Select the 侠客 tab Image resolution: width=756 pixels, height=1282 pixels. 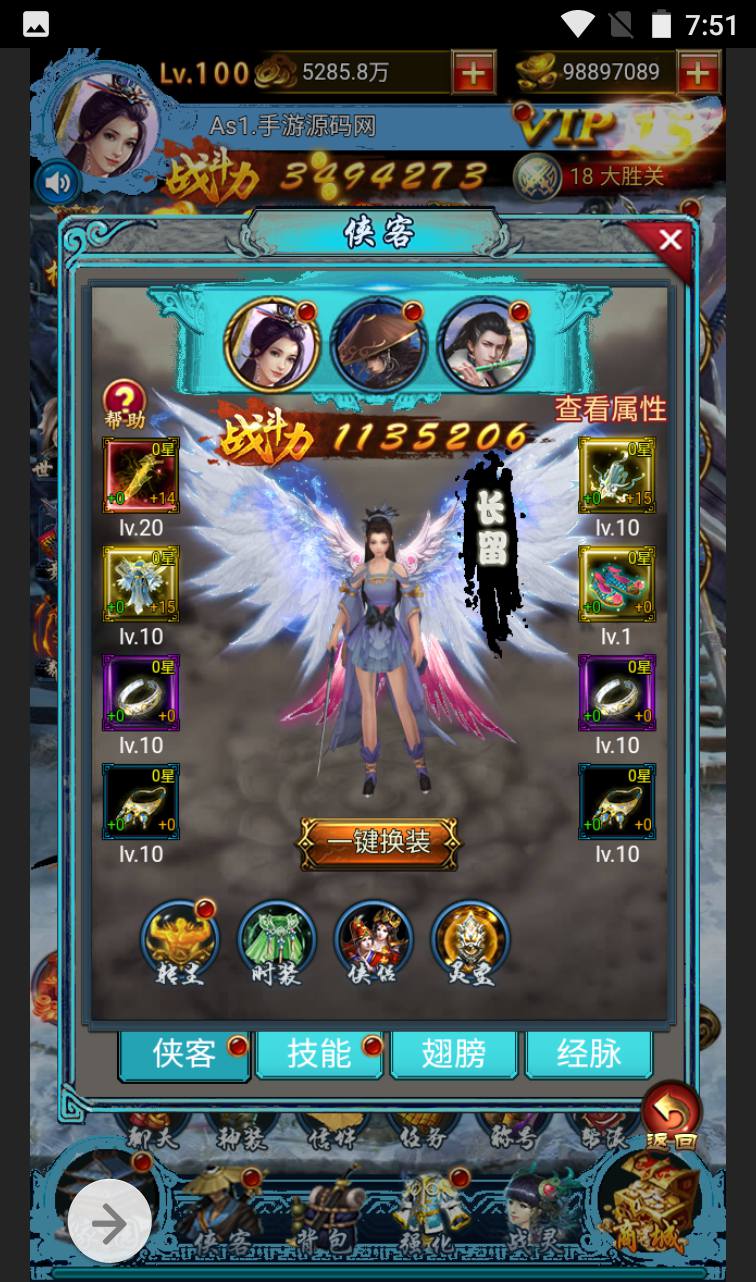coord(185,1053)
